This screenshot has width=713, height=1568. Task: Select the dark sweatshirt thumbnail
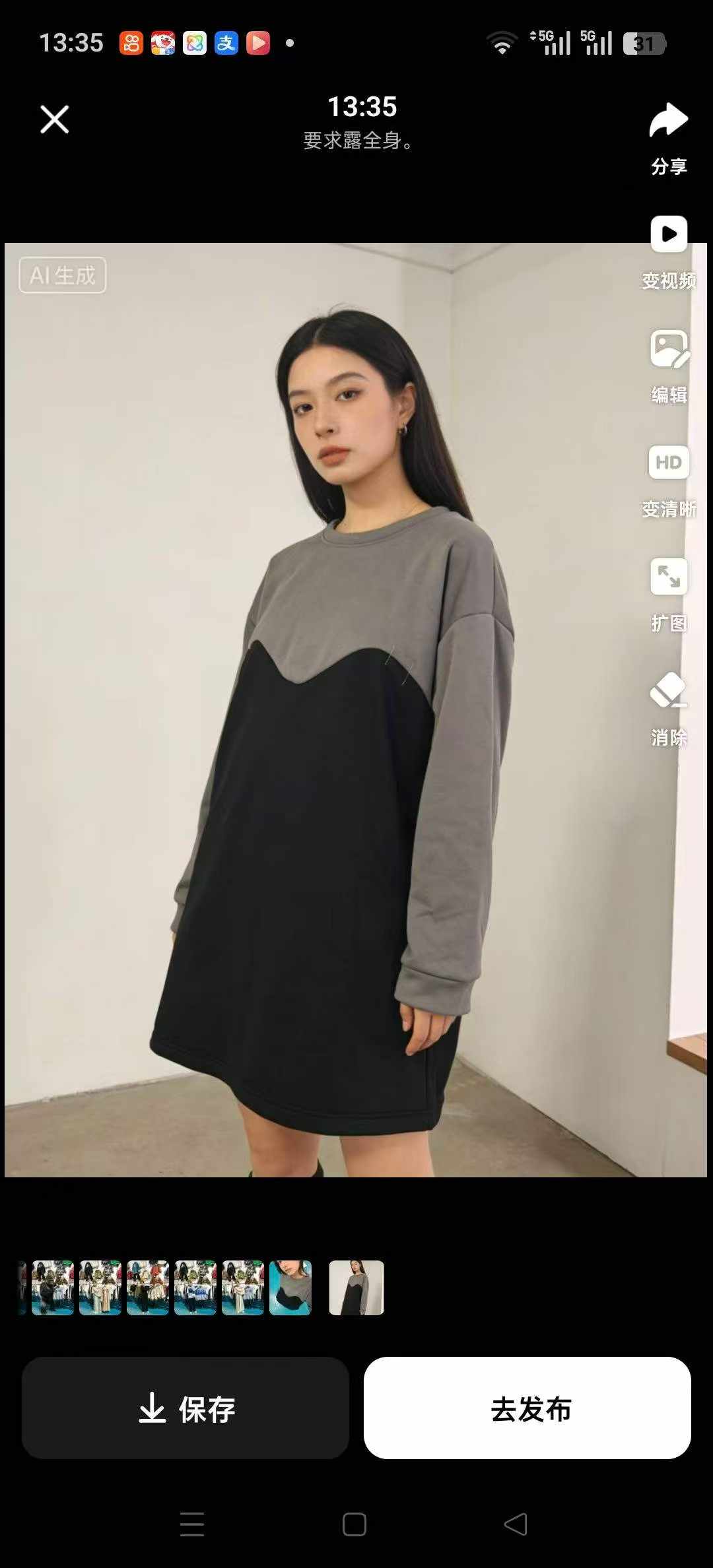290,1287
